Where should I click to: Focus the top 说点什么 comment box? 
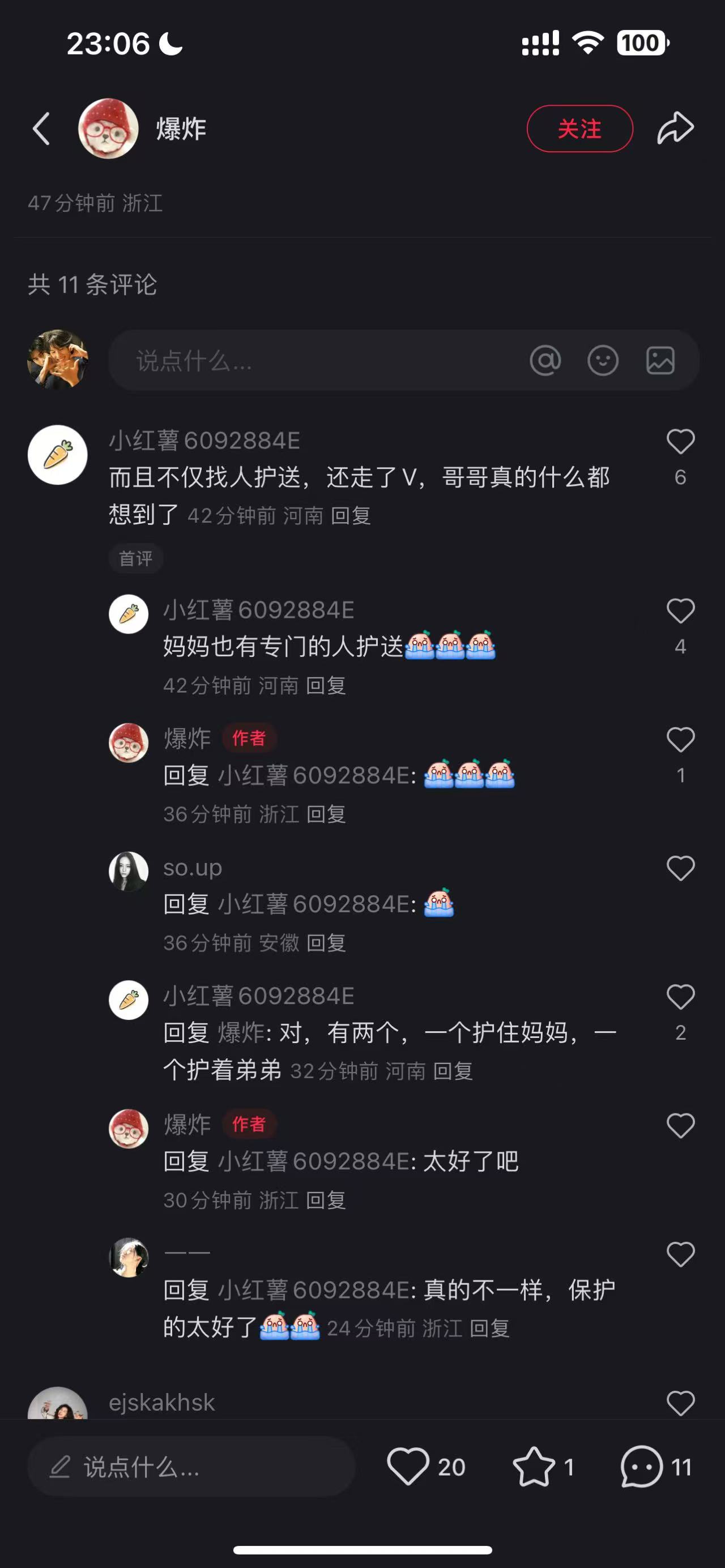click(317, 361)
